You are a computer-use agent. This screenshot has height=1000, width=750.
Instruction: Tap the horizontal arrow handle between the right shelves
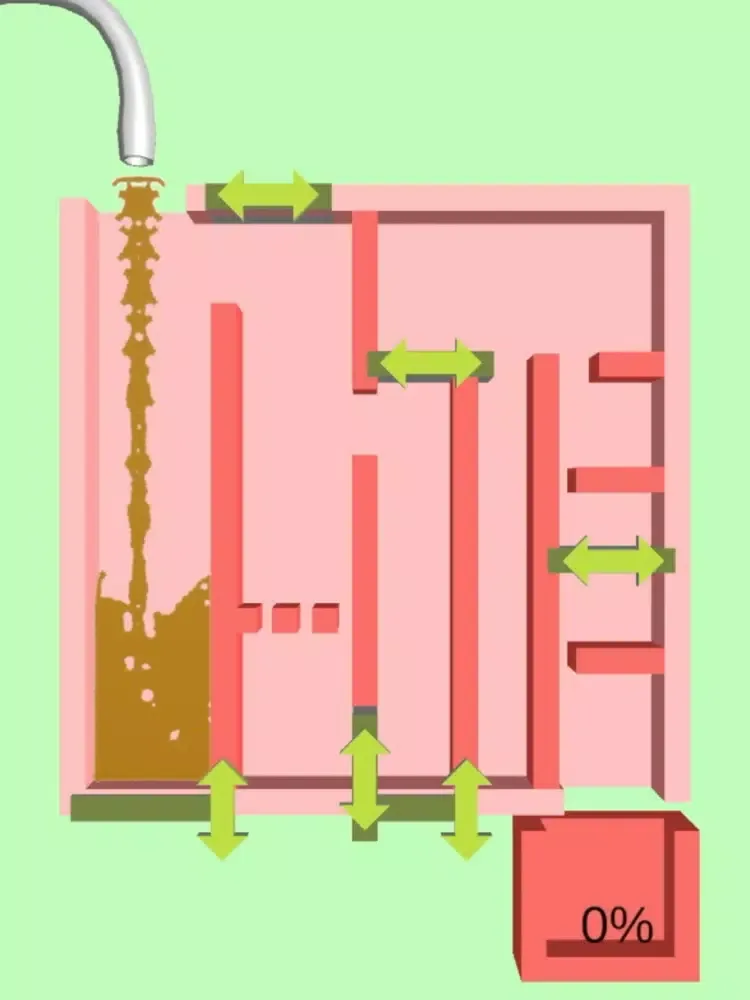(x=612, y=561)
